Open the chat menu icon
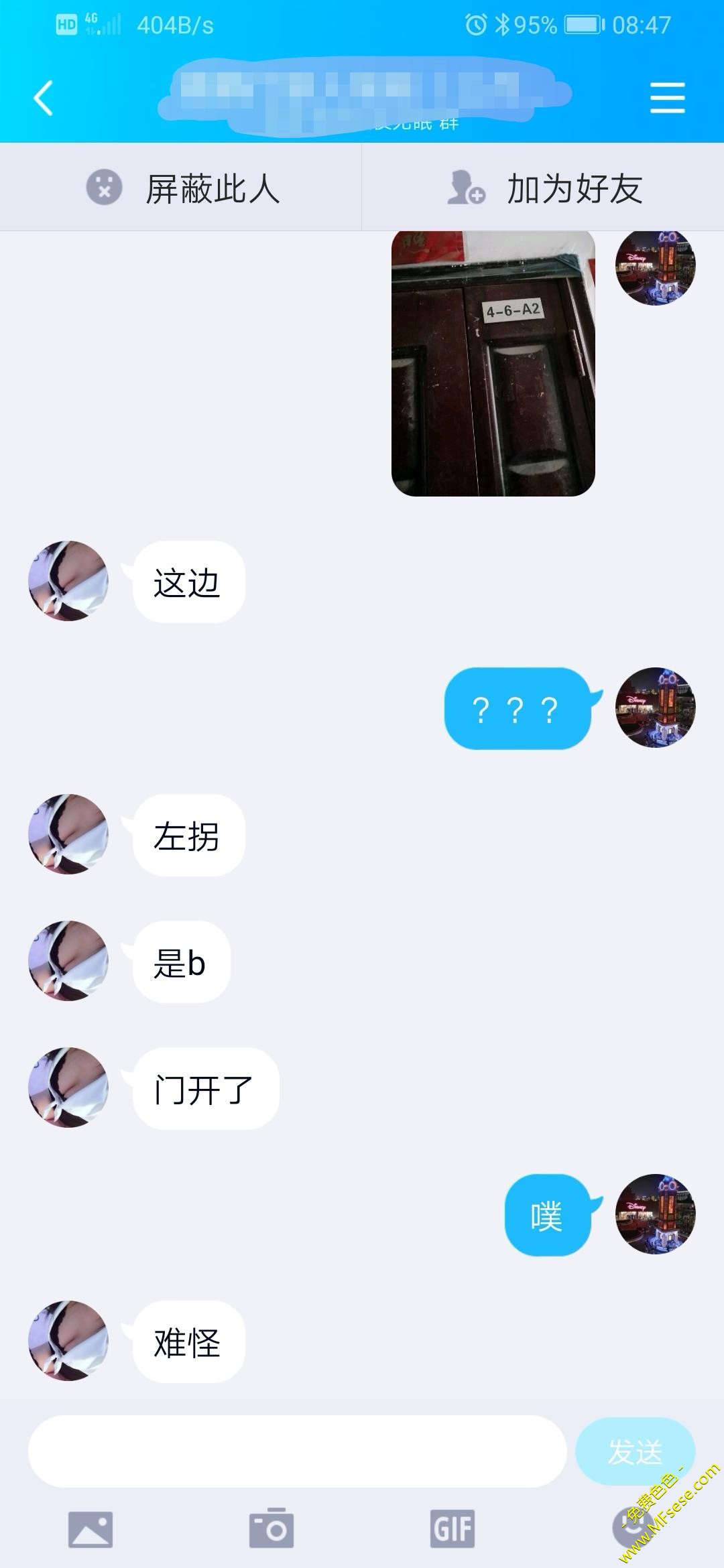 pos(667,98)
